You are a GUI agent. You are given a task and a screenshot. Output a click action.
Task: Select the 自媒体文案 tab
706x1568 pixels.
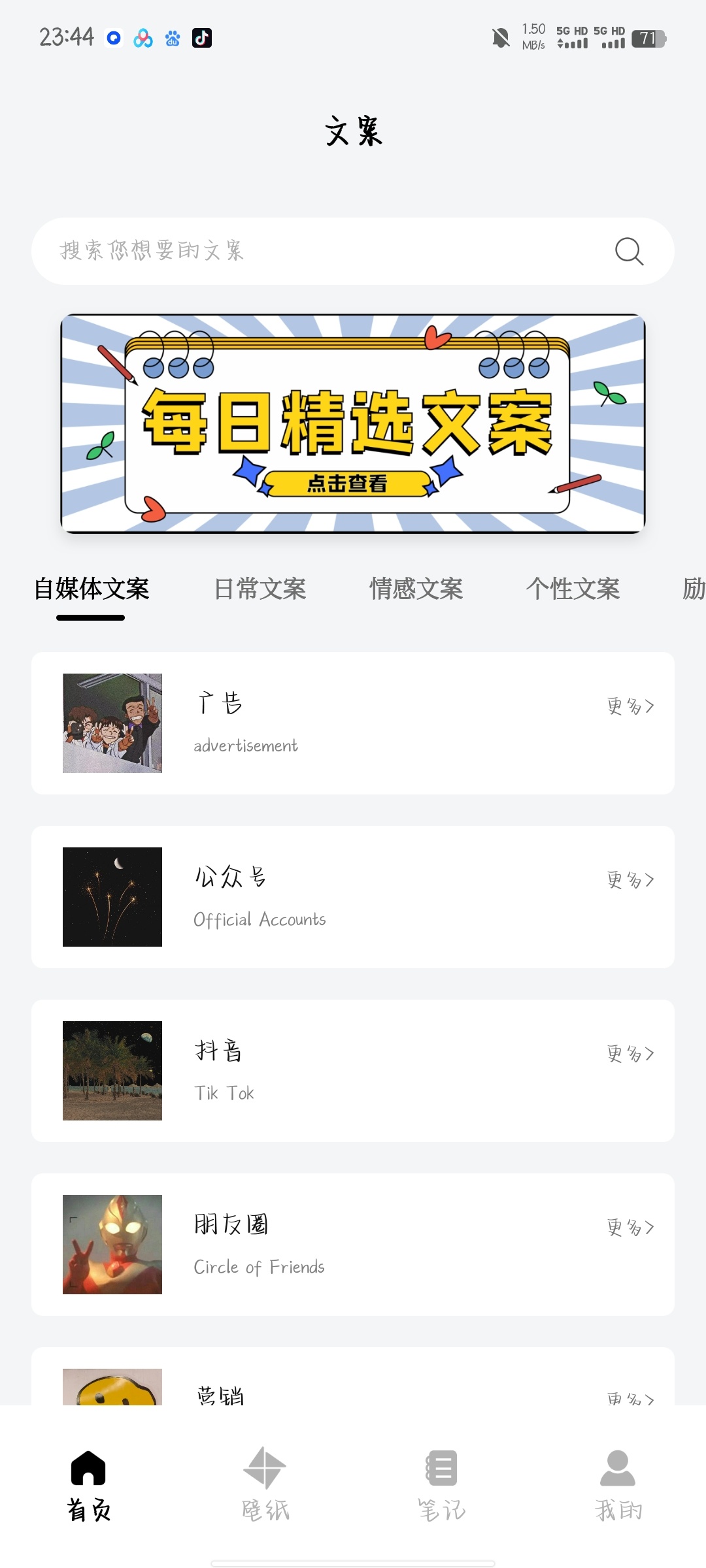92,589
